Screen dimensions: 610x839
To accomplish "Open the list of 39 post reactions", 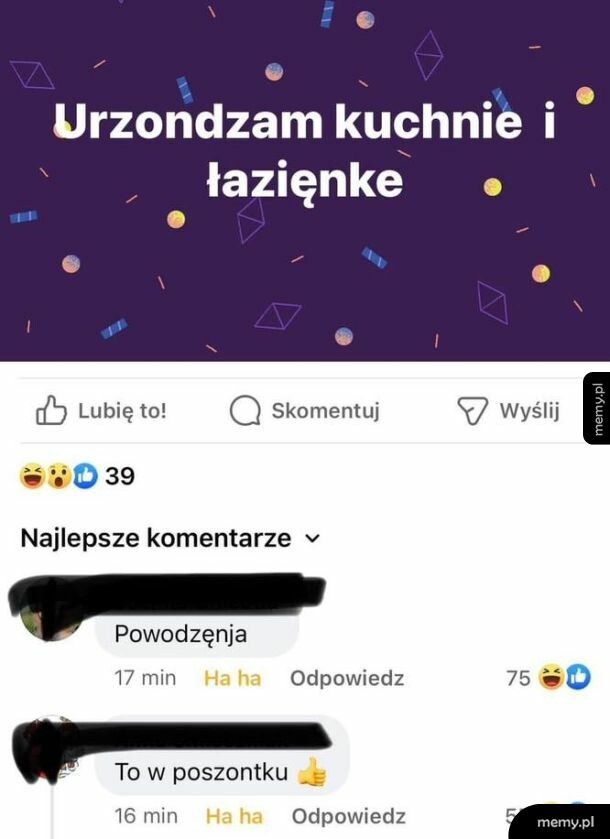I will coord(77,476).
